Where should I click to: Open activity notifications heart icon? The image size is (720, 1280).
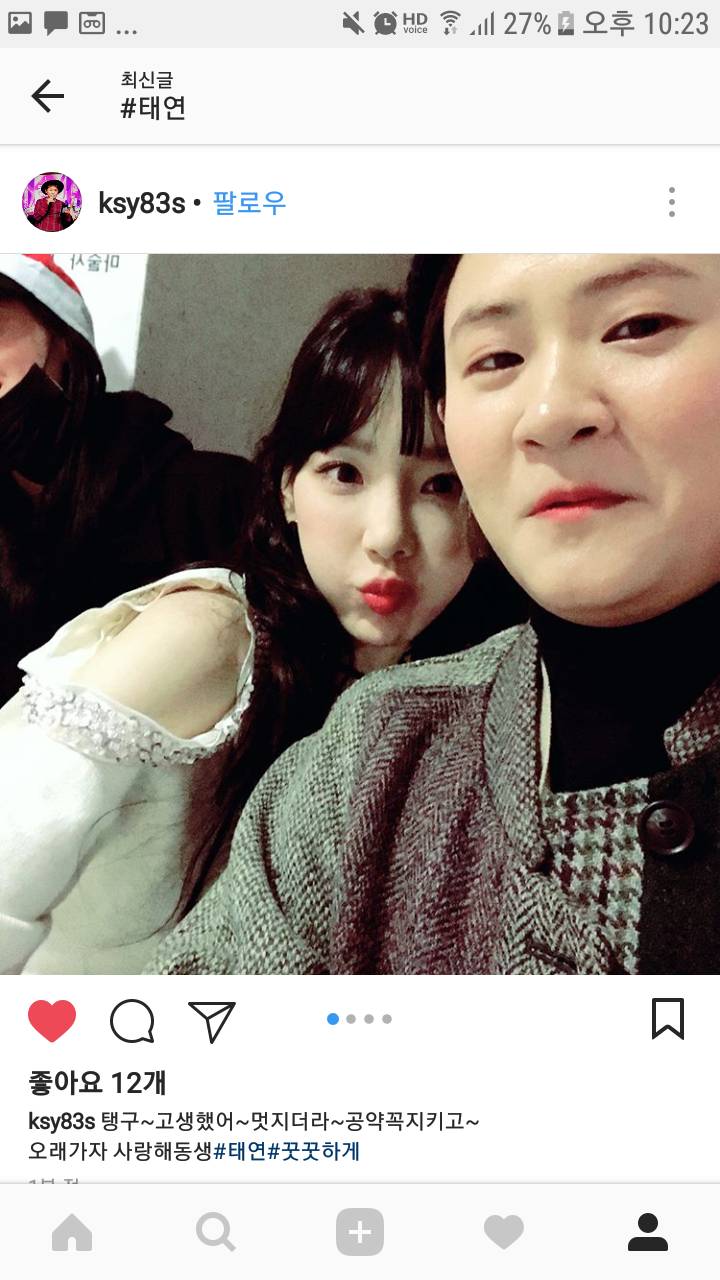504,1232
